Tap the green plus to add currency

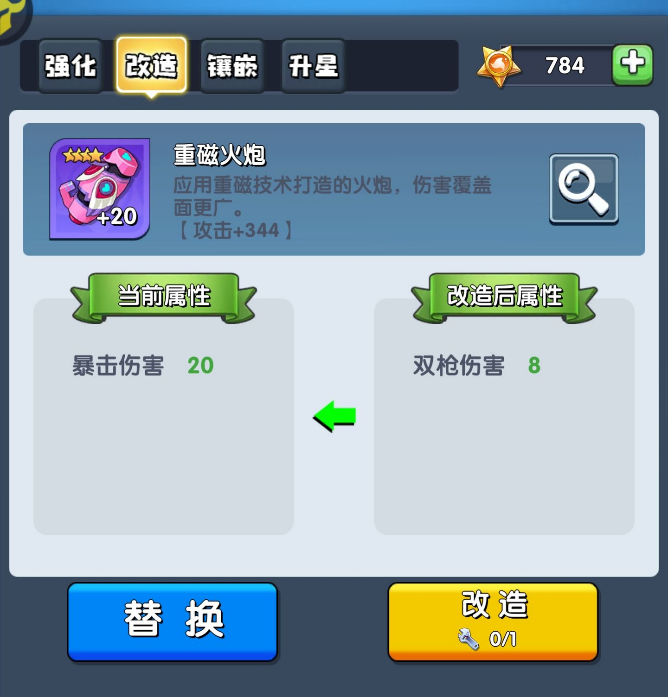632,65
